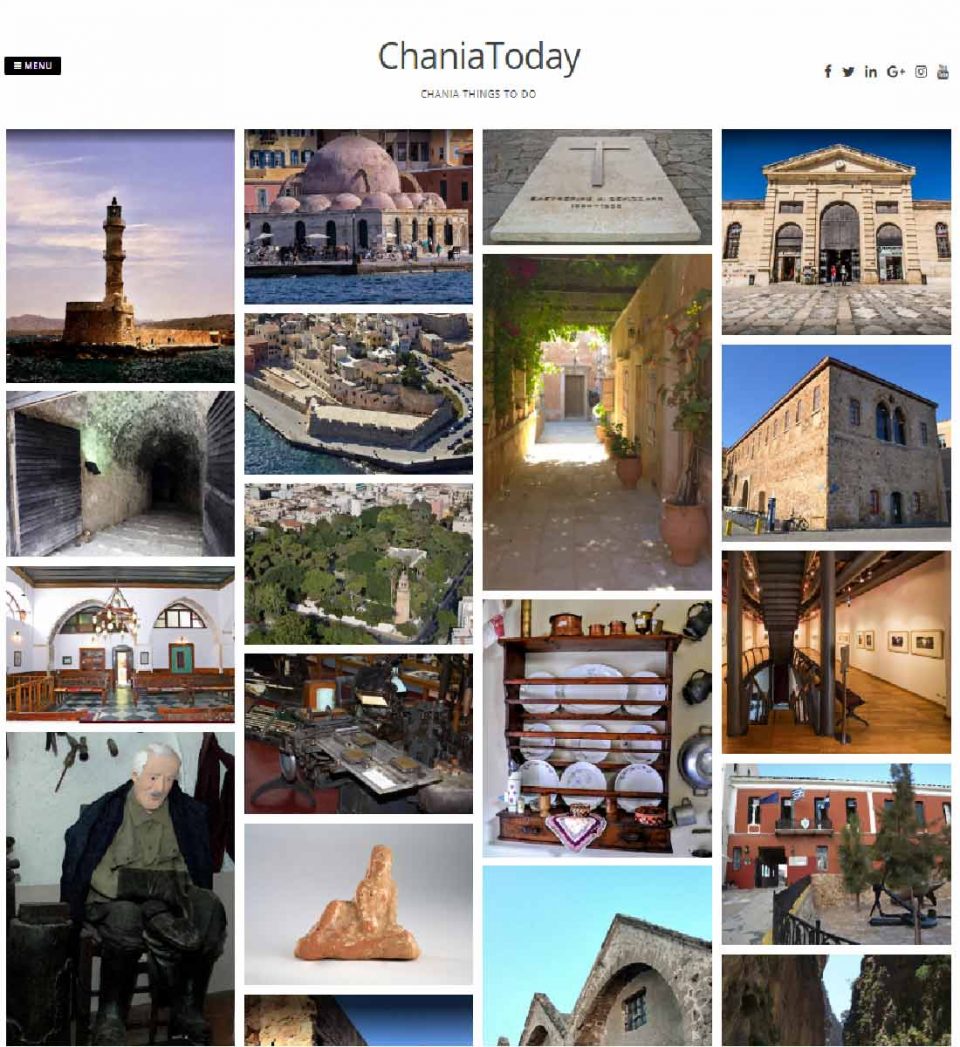Open the LinkedIn icon
The image size is (960, 1047).
click(871, 71)
